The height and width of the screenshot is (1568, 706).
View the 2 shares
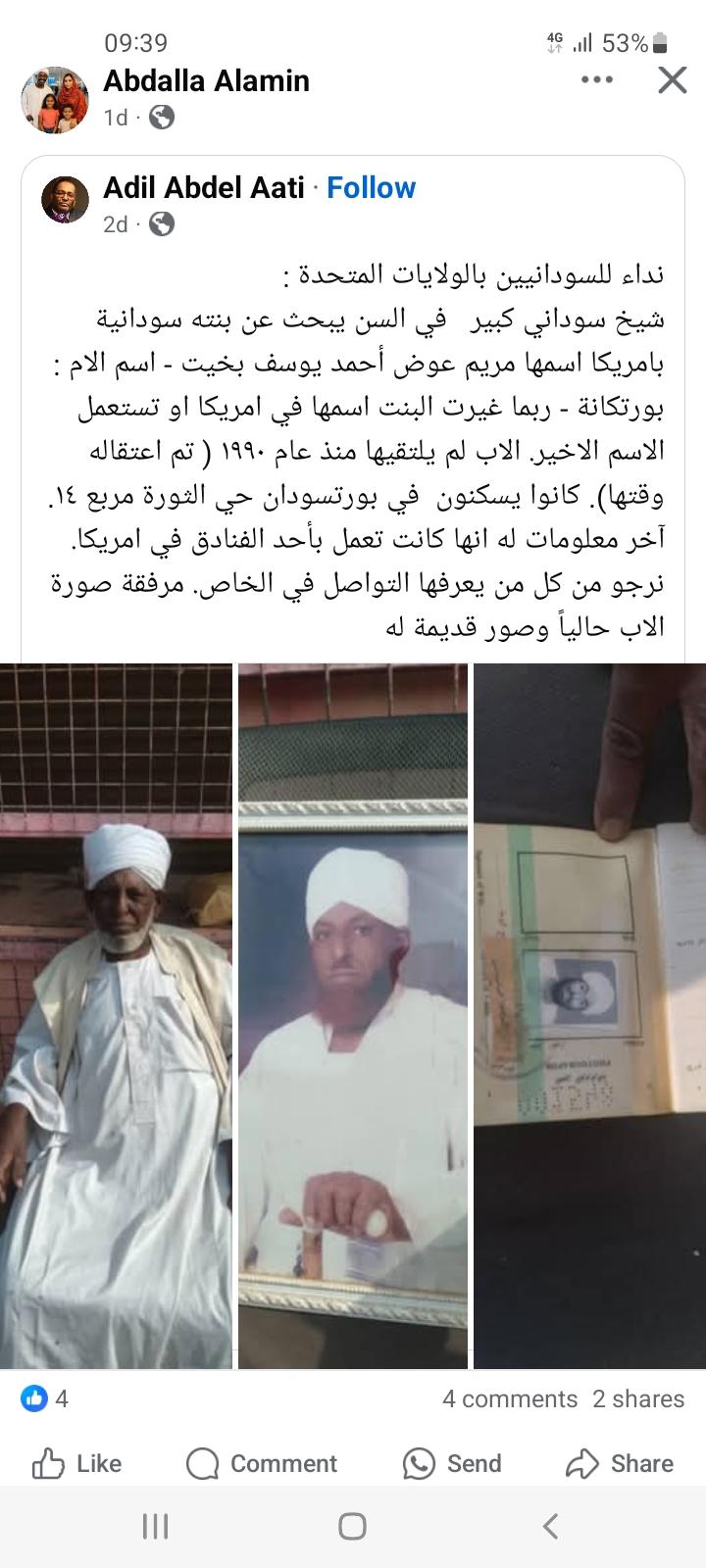click(x=638, y=1398)
